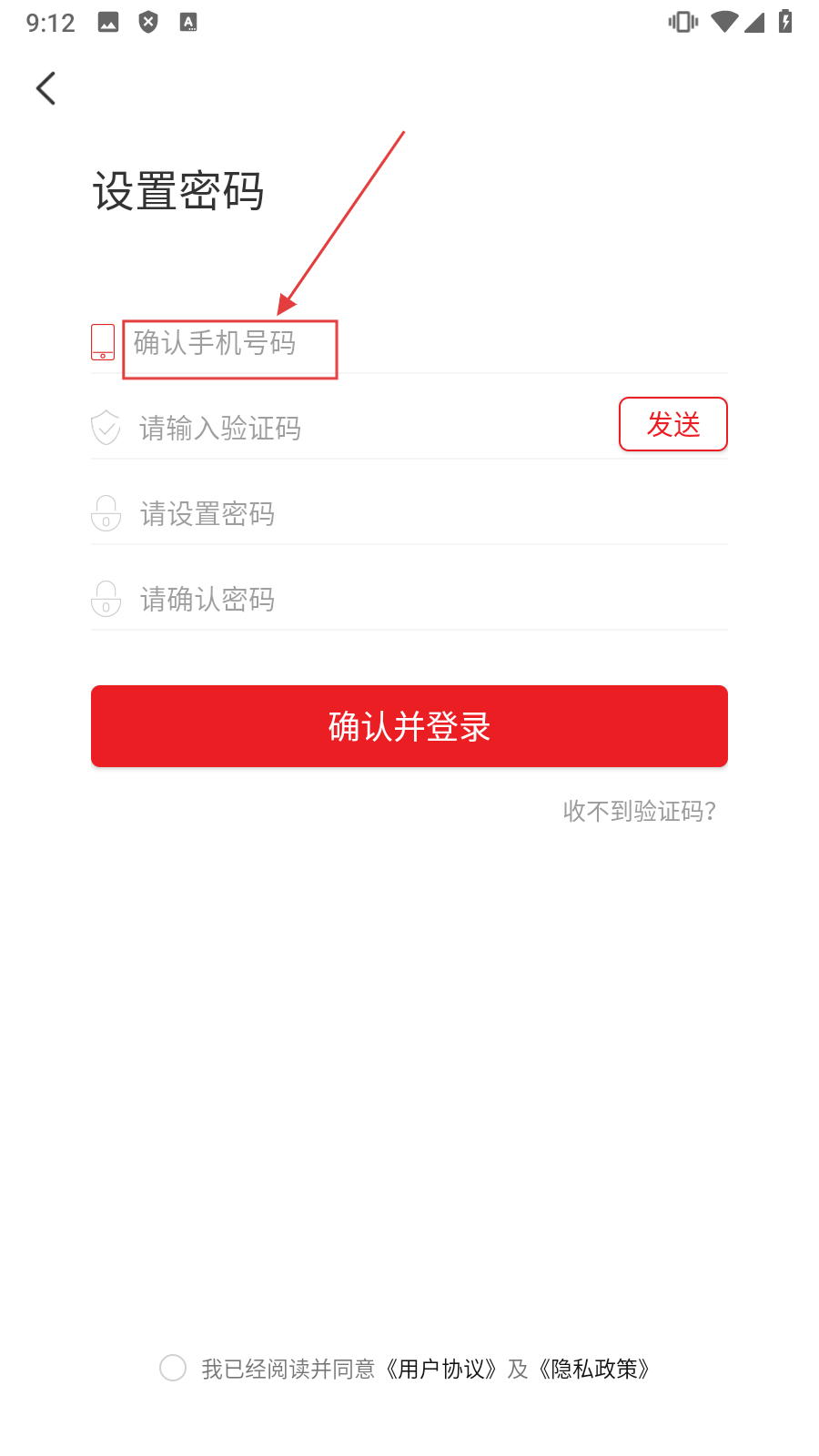Open the 《用户协议》 link

(x=442, y=1369)
